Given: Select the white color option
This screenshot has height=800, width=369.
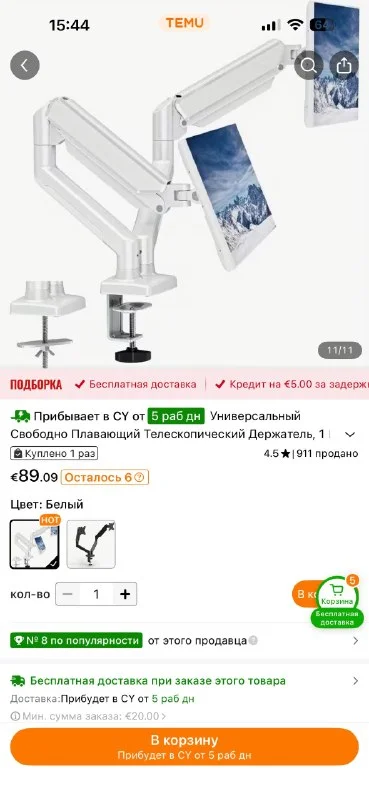Looking at the screenshot, I should pos(35,544).
